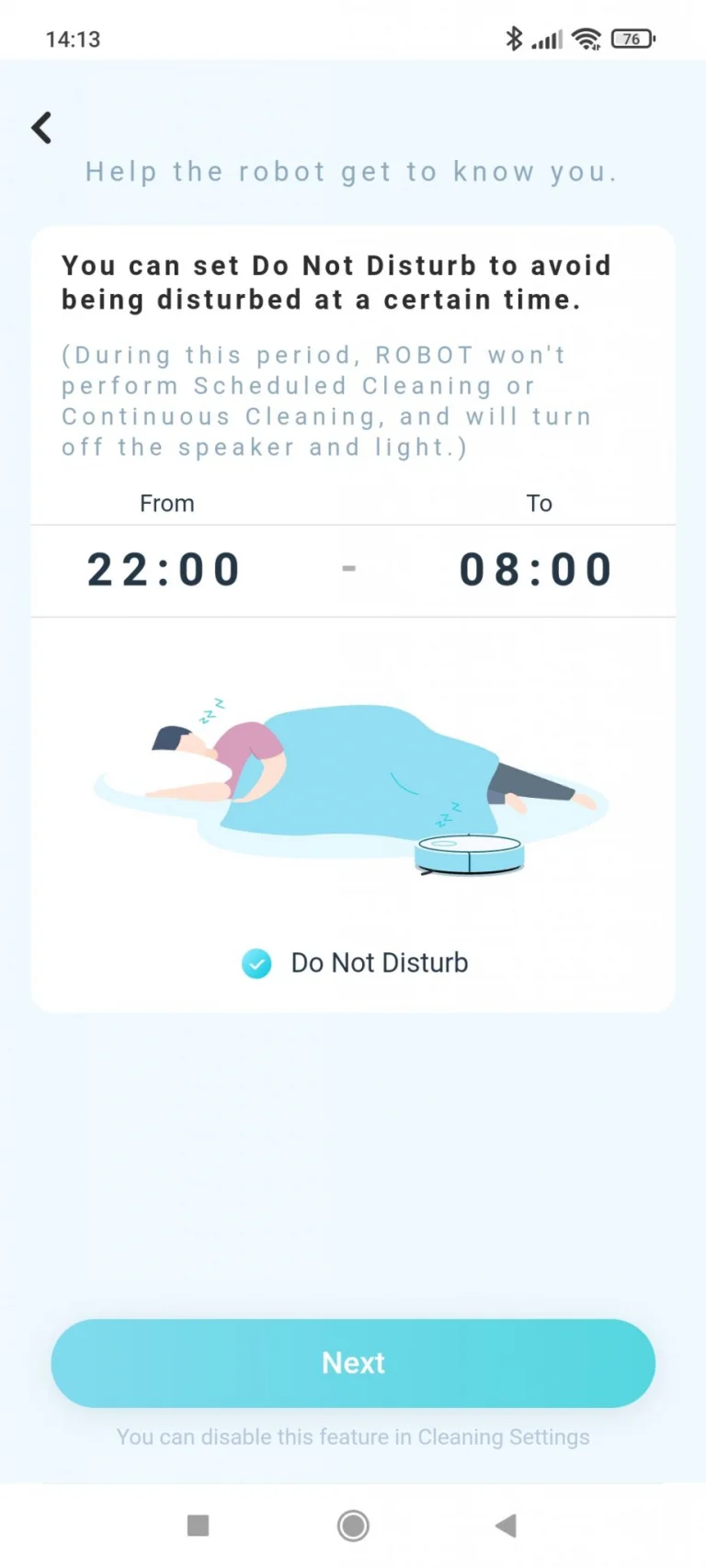
Task: Go back using the top-left arrow
Action: (41, 128)
